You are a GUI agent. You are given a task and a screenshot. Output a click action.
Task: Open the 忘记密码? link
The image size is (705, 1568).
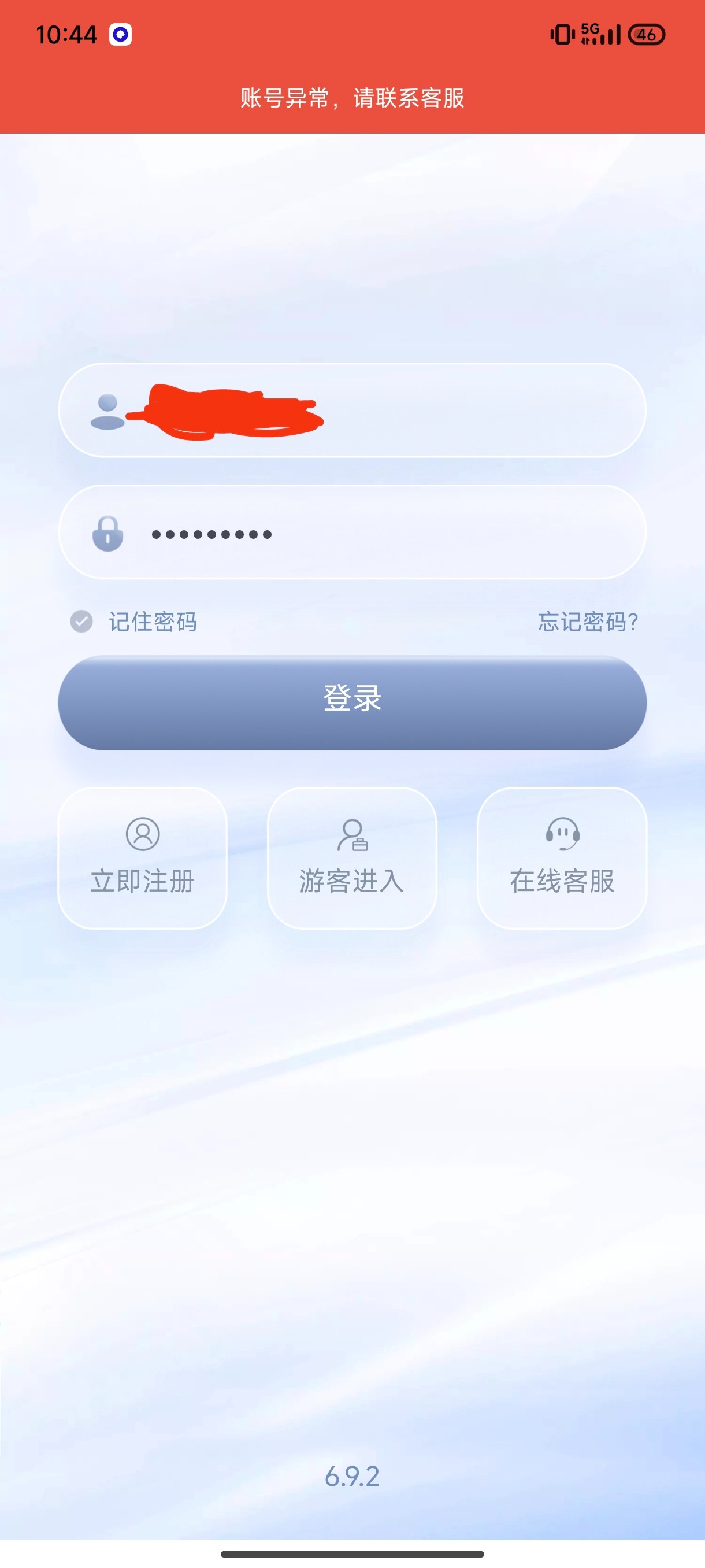pos(588,622)
